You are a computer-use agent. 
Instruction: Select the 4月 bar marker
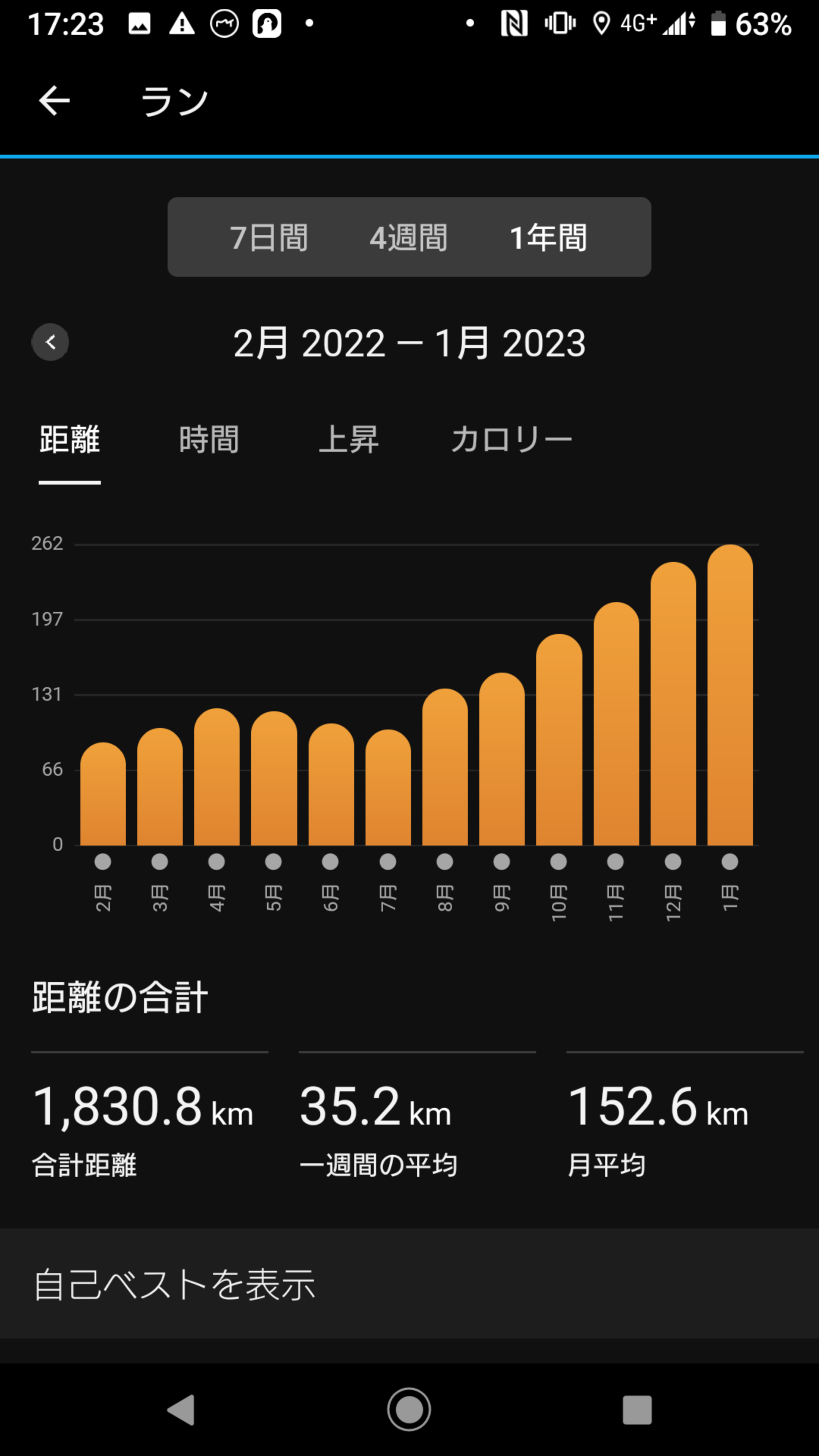point(217,861)
